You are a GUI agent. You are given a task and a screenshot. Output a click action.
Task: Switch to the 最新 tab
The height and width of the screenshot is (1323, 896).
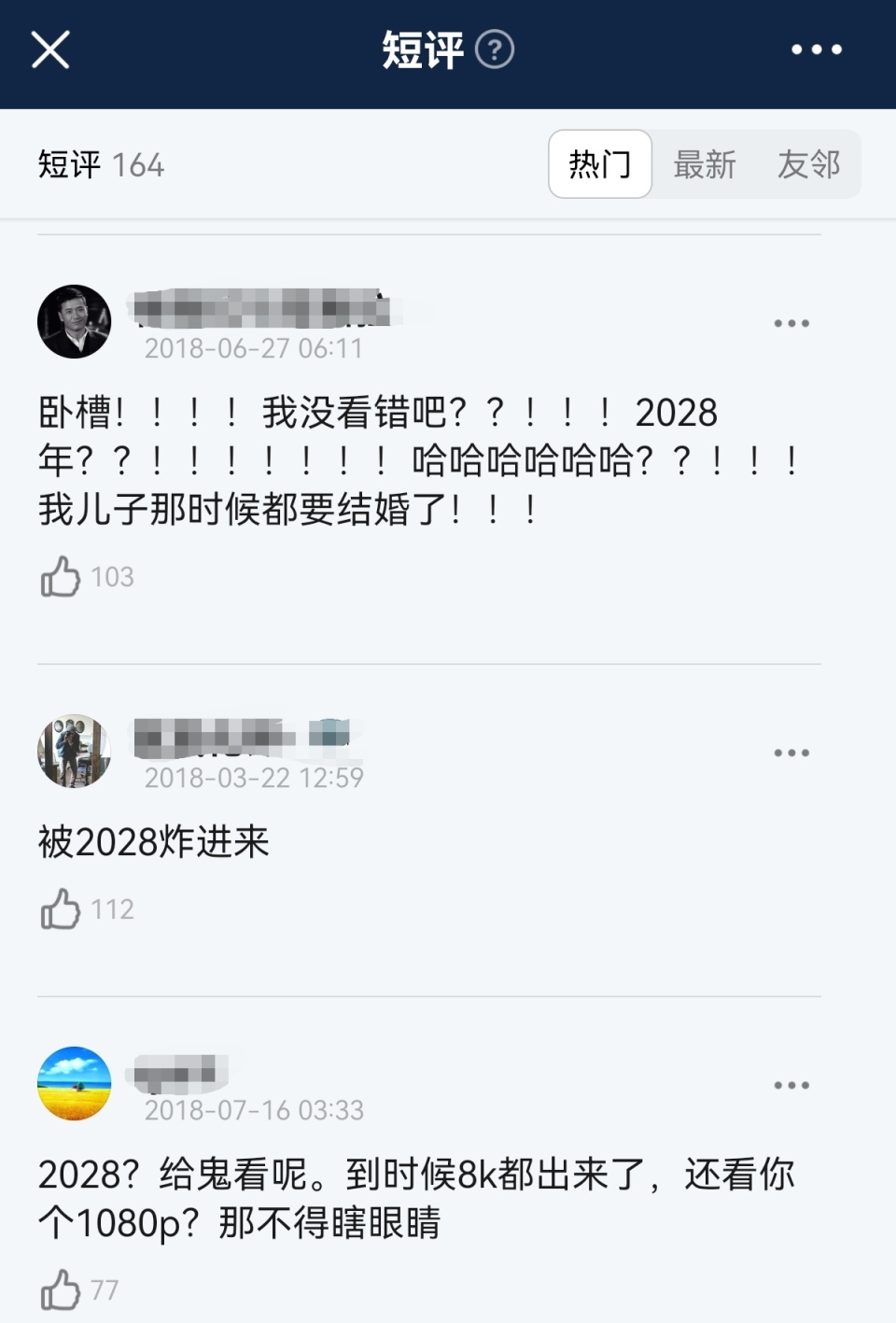(704, 164)
